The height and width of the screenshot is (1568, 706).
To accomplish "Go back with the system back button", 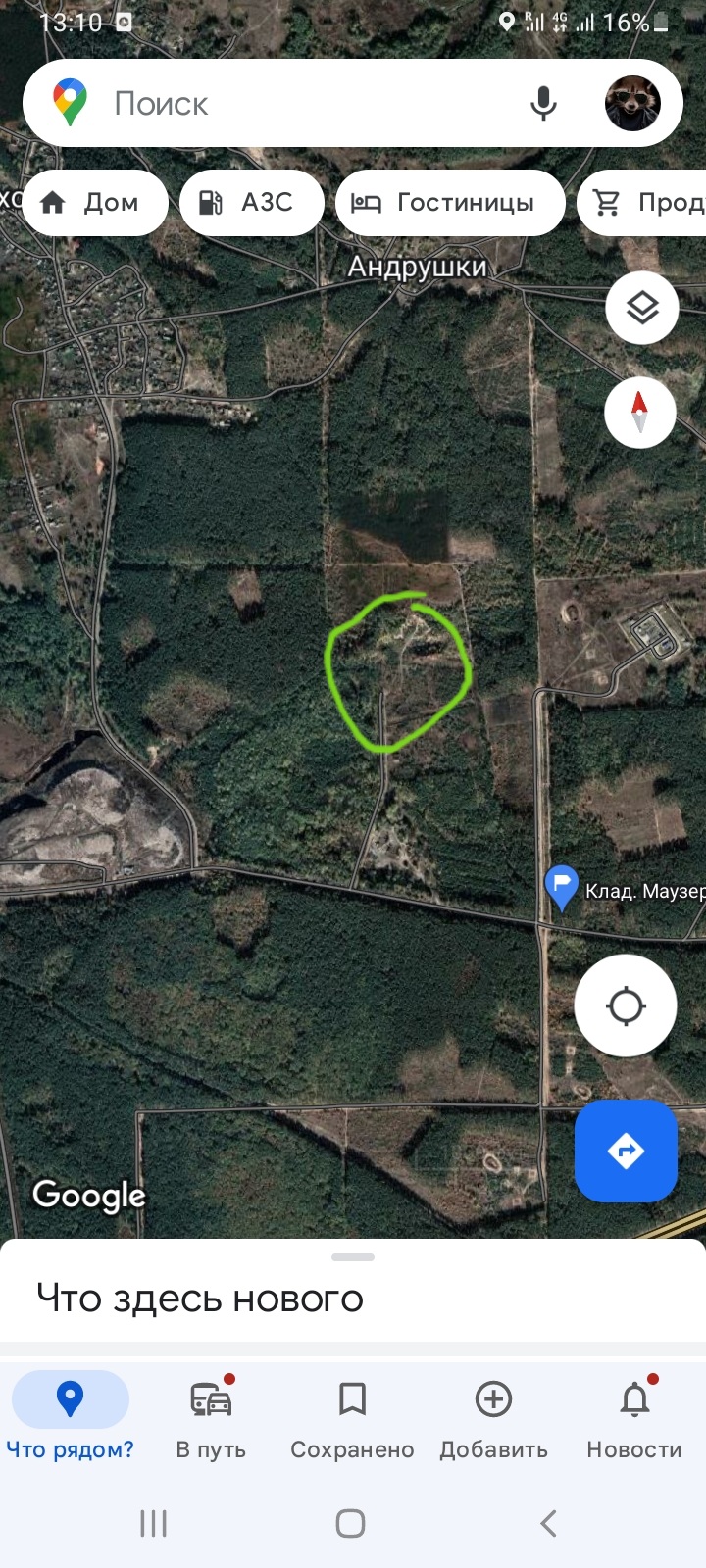I will (x=548, y=1523).
